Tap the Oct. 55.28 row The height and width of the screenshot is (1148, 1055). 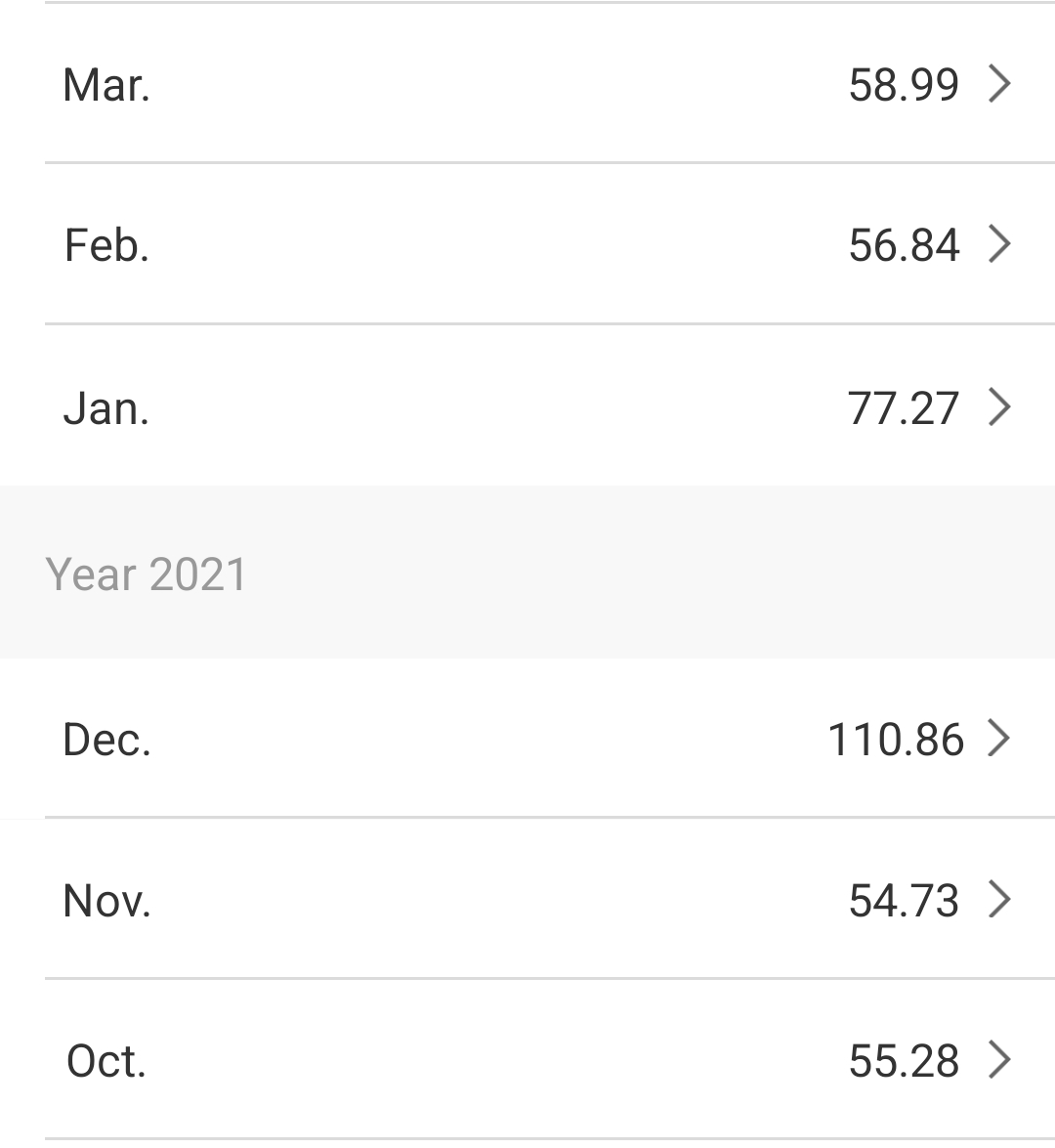tap(527, 1060)
